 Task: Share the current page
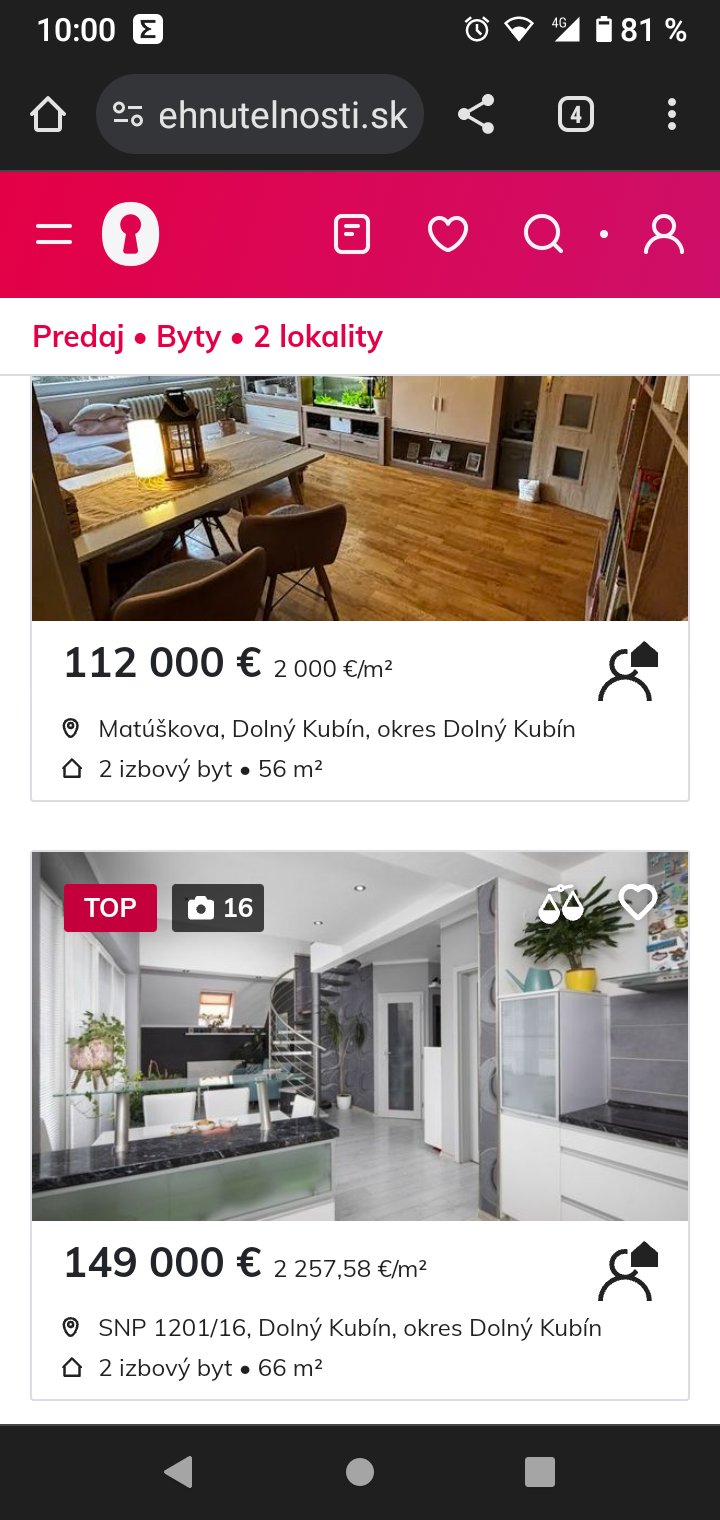tap(476, 115)
